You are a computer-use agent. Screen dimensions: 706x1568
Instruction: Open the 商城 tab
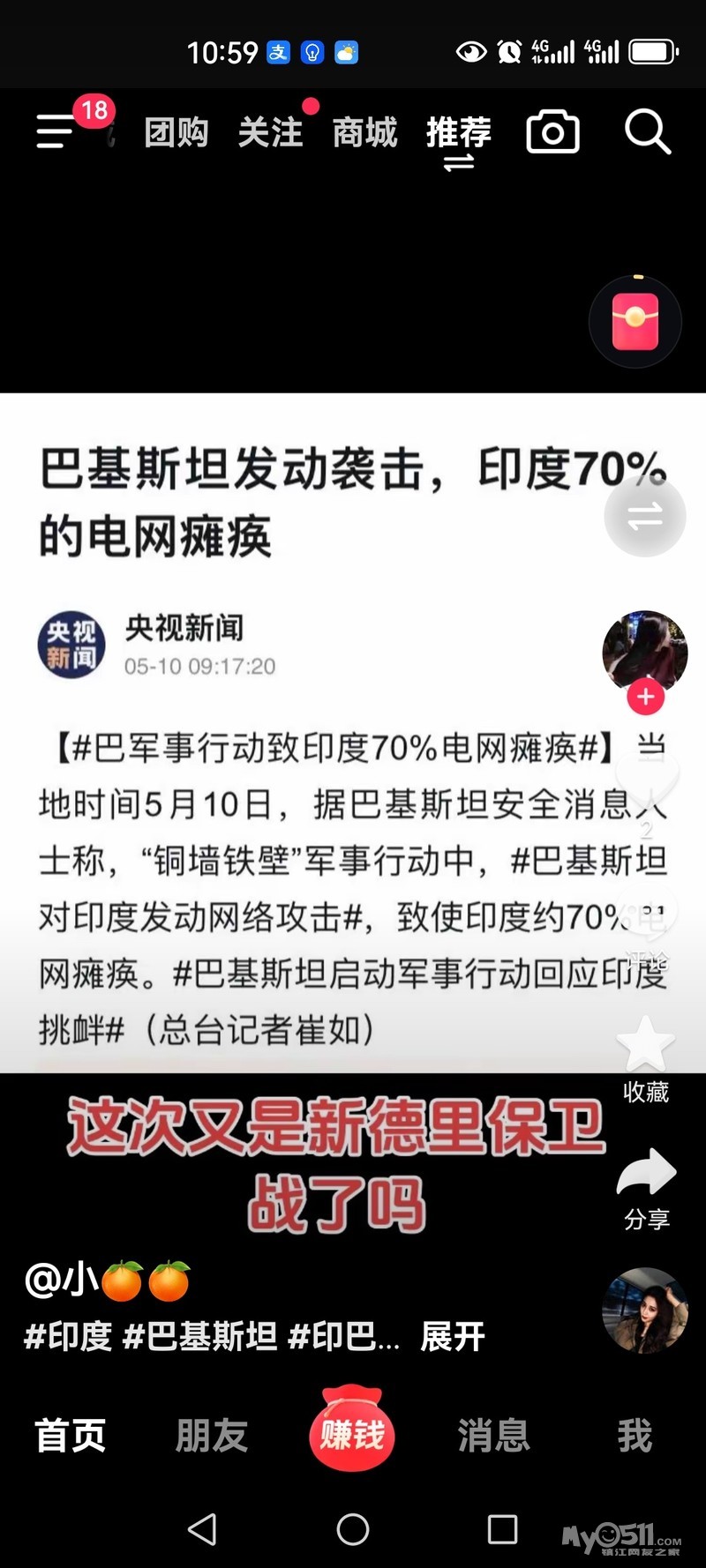click(x=364, y=133)
